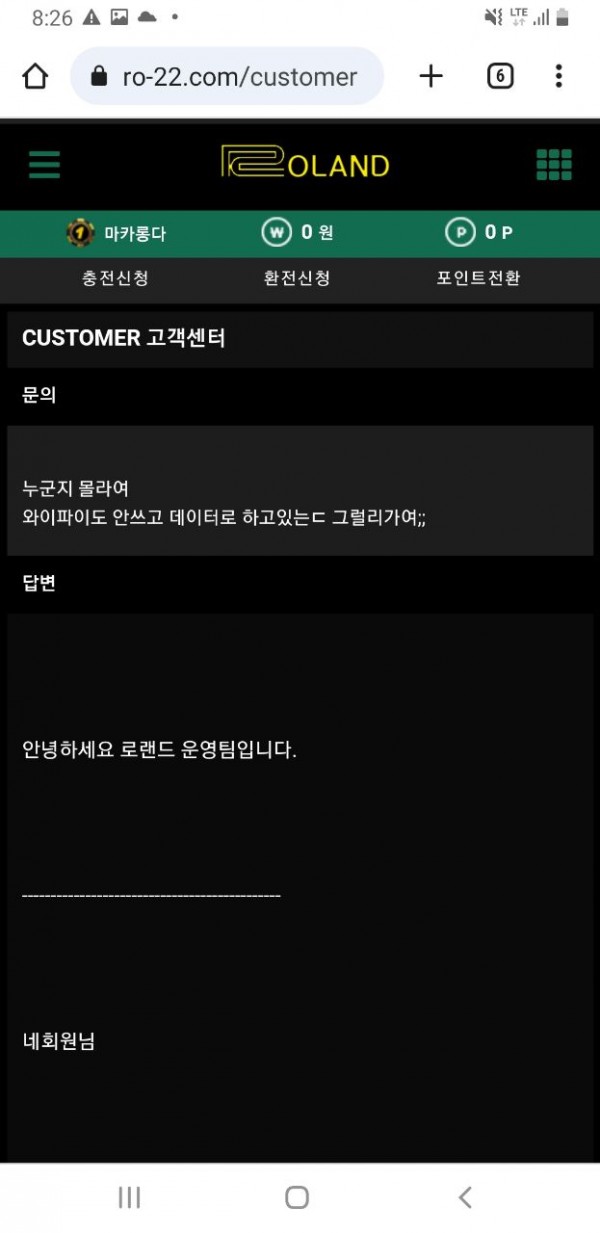Open the browser overflow menu
Screen dimensions: 600x1233
click(558, 76)
